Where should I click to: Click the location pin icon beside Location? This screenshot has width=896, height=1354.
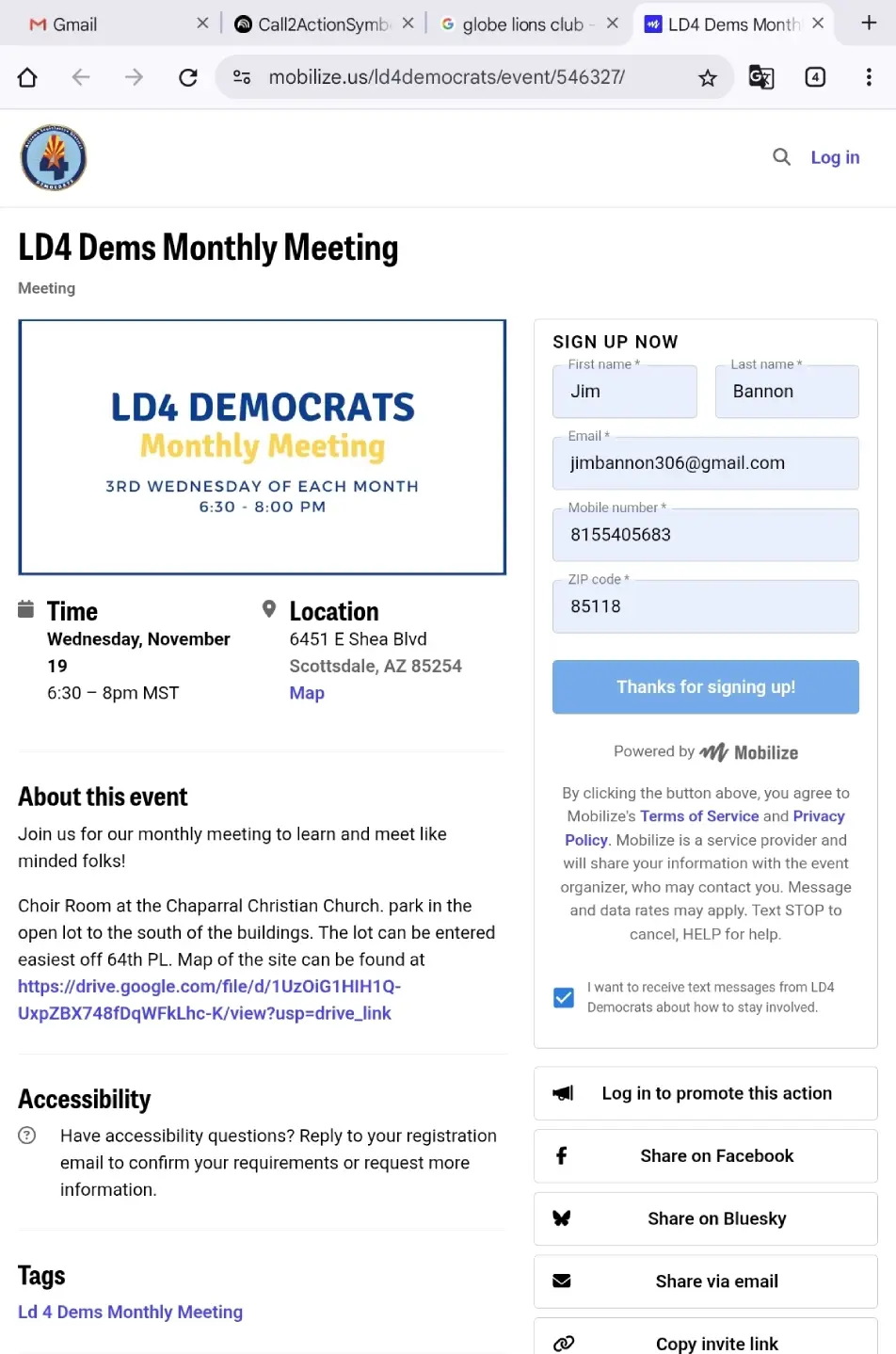(269, 607)
